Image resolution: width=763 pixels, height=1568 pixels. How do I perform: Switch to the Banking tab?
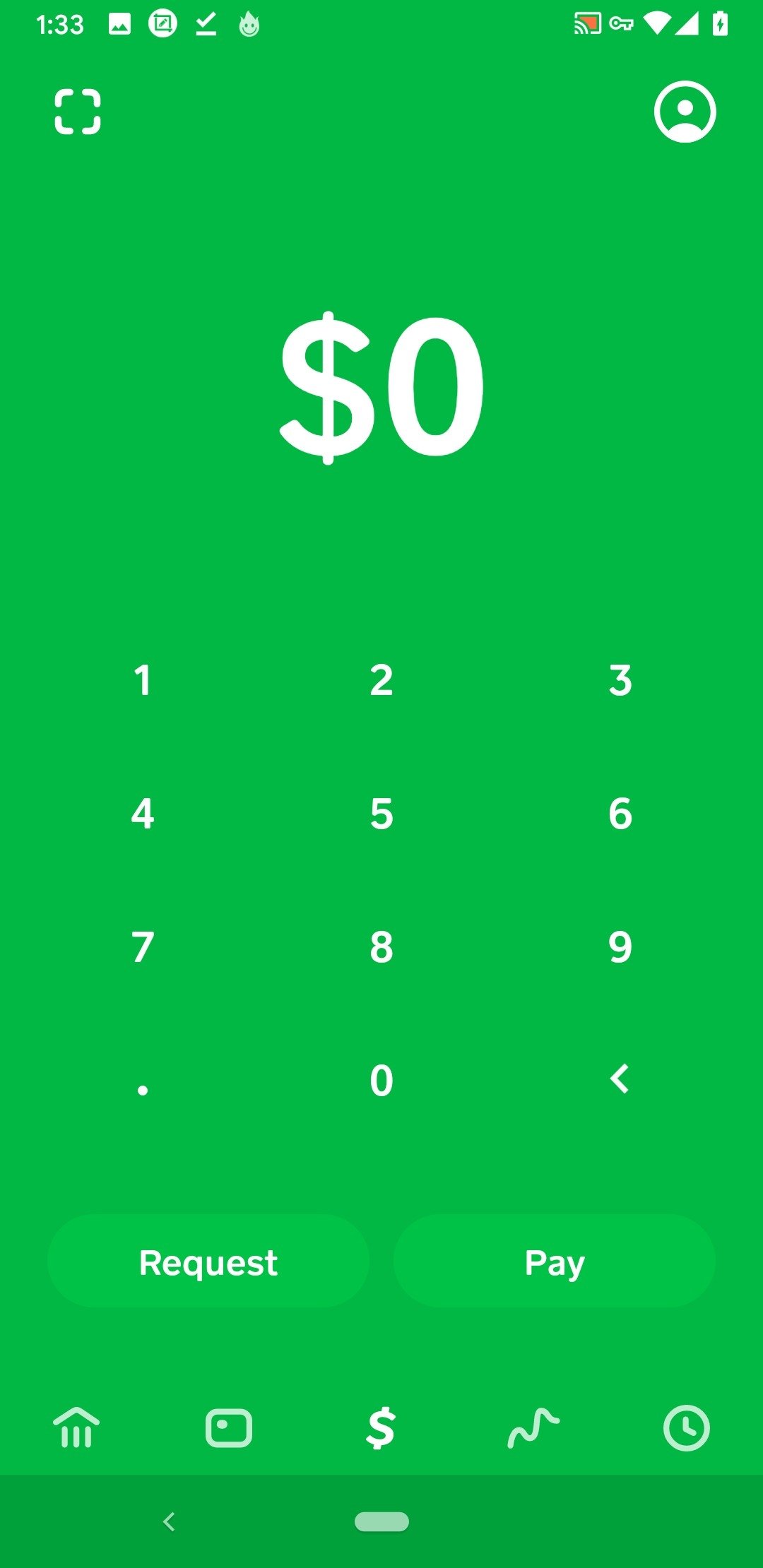[76, 1427]
